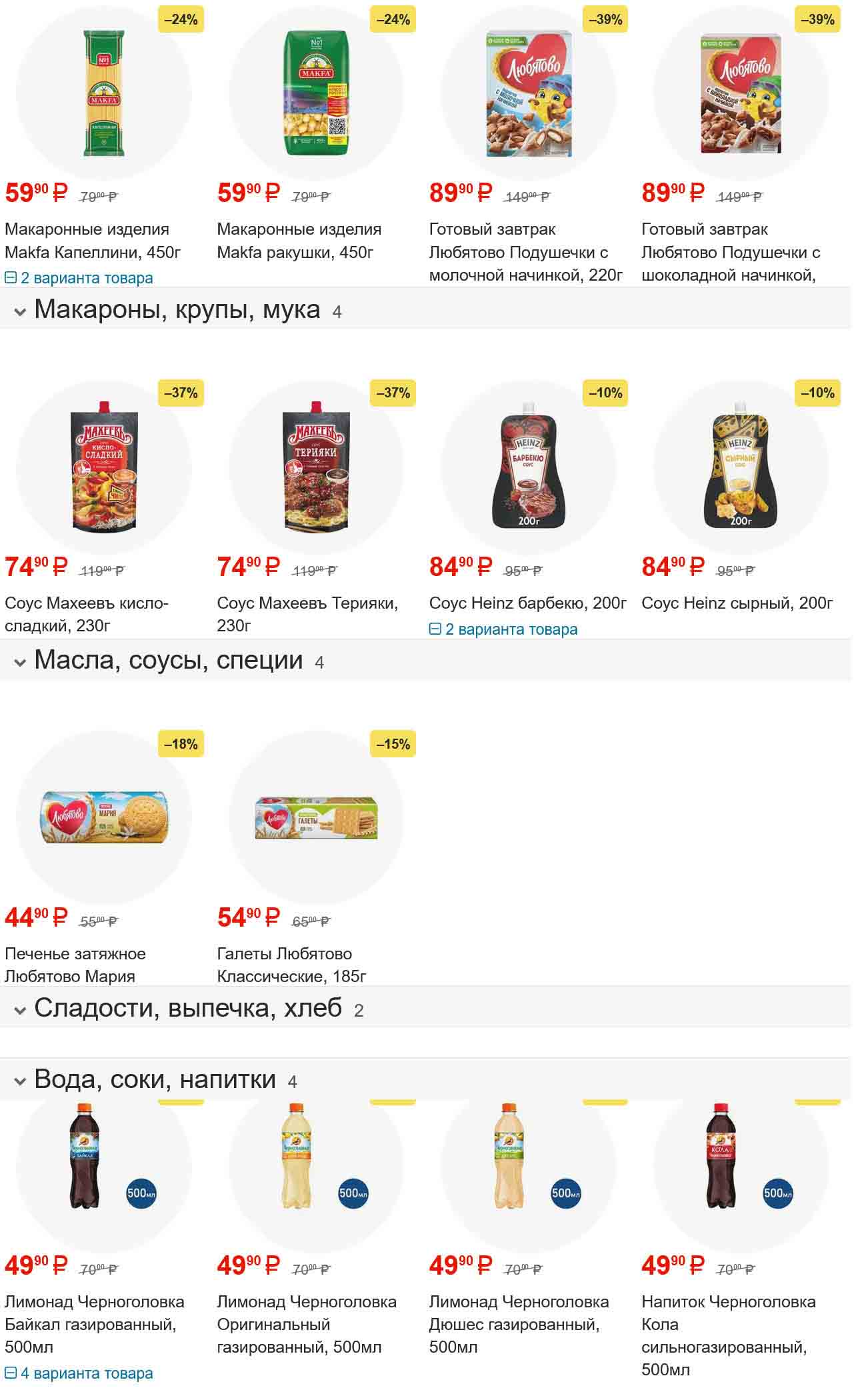Select Лимонад Черноголовка Оригинальный 500мл

[307, 1324]
